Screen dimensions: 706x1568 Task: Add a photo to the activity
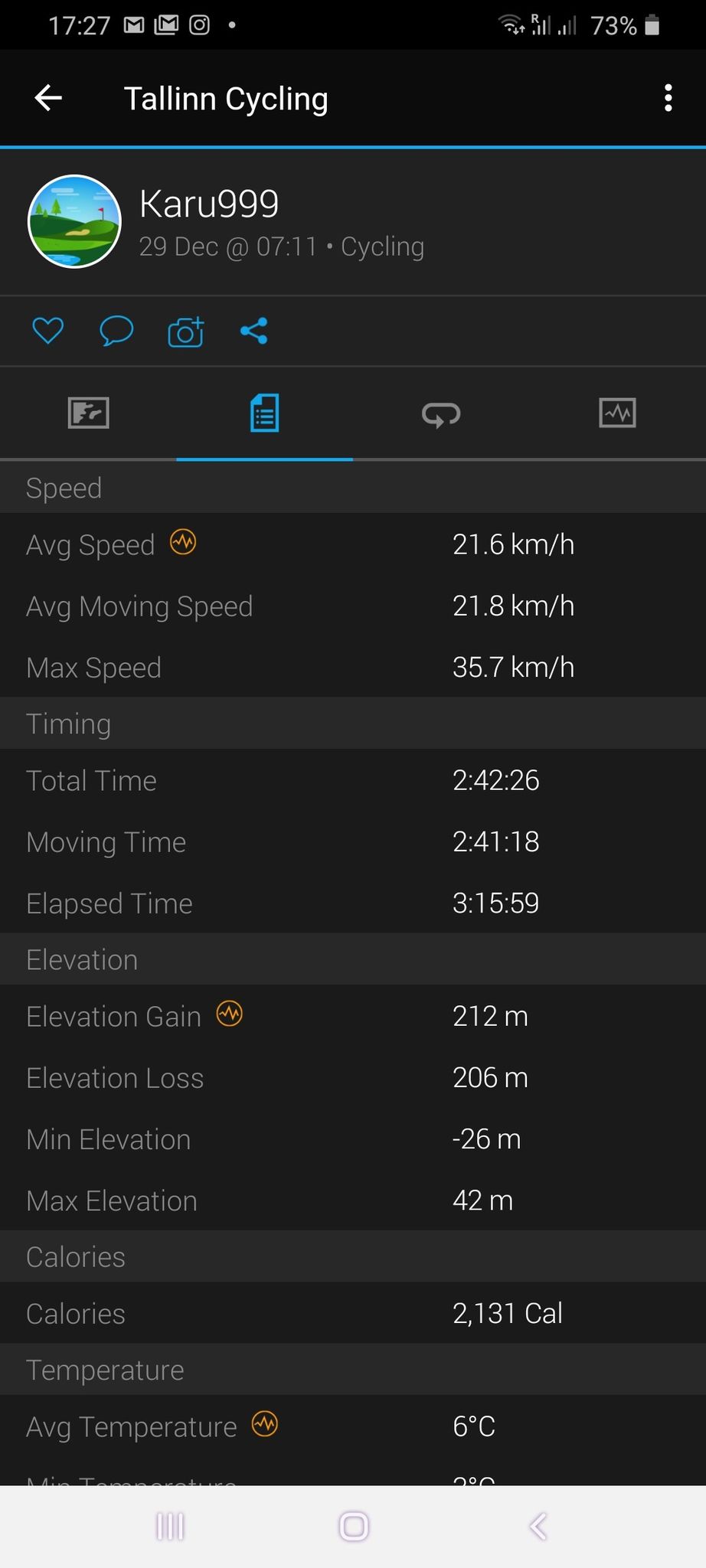(x=185, y=332)
